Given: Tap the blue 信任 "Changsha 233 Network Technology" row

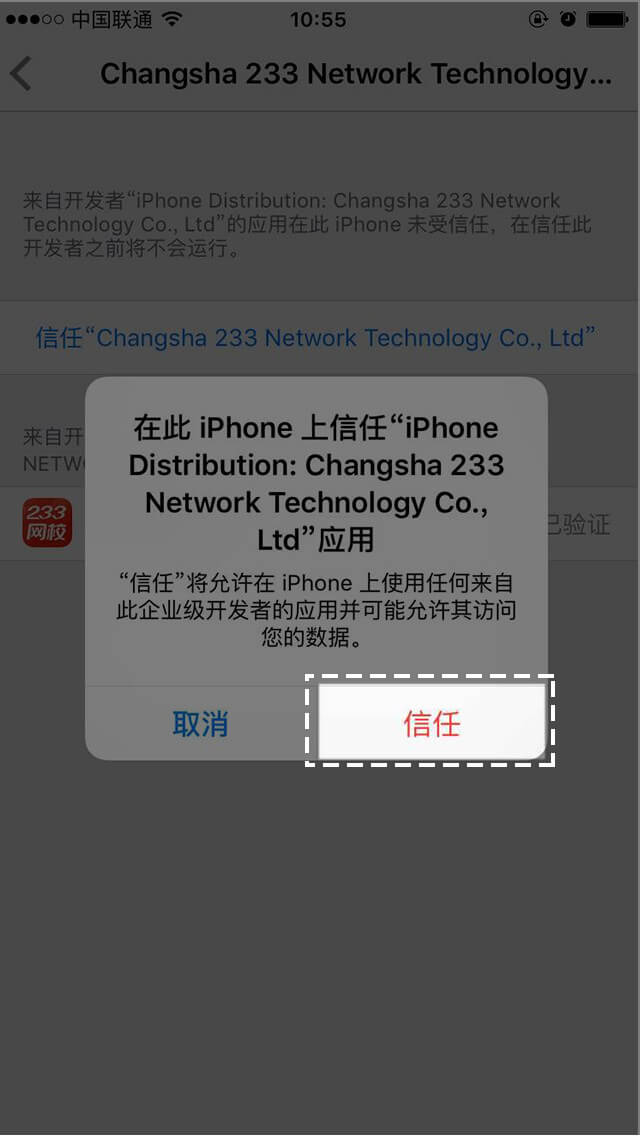Looking at the screenshot, I should pyautogui.click(x=316, y=337).
